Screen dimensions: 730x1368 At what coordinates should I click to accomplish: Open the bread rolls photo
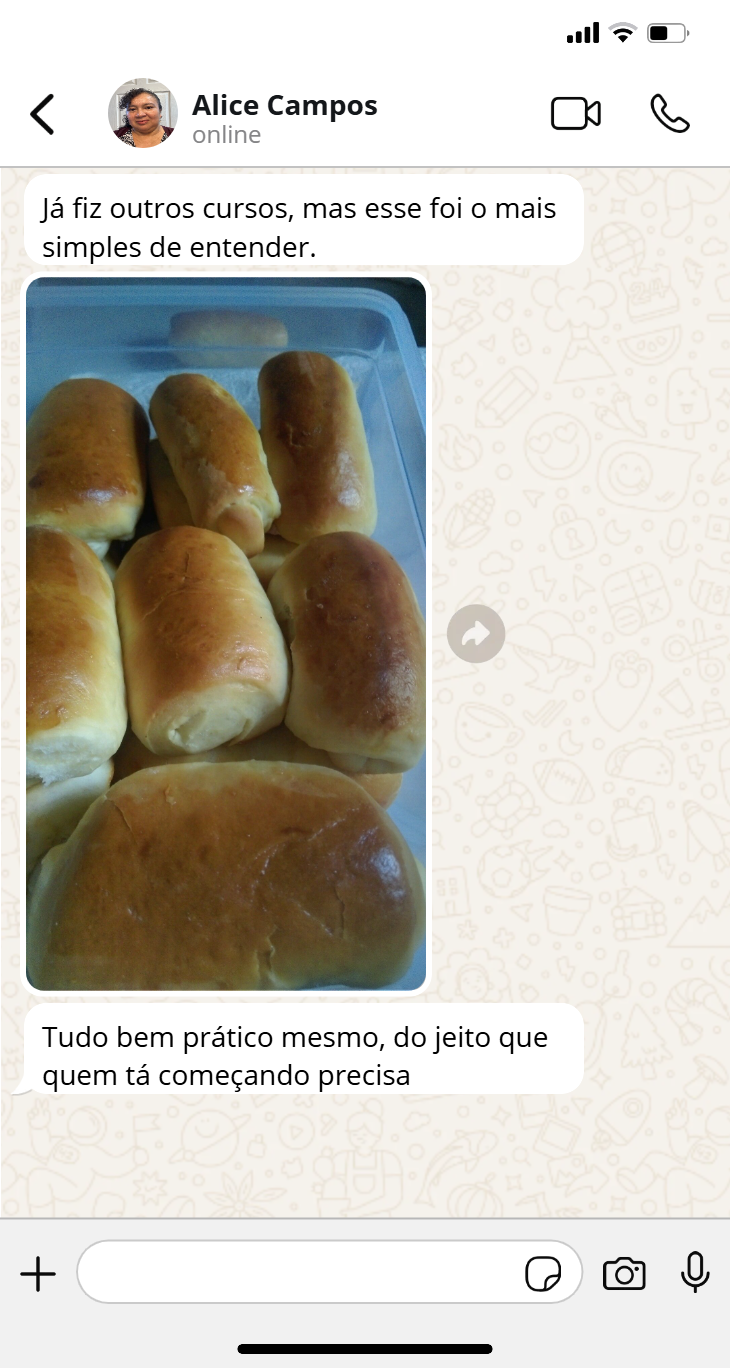point(226,633)
